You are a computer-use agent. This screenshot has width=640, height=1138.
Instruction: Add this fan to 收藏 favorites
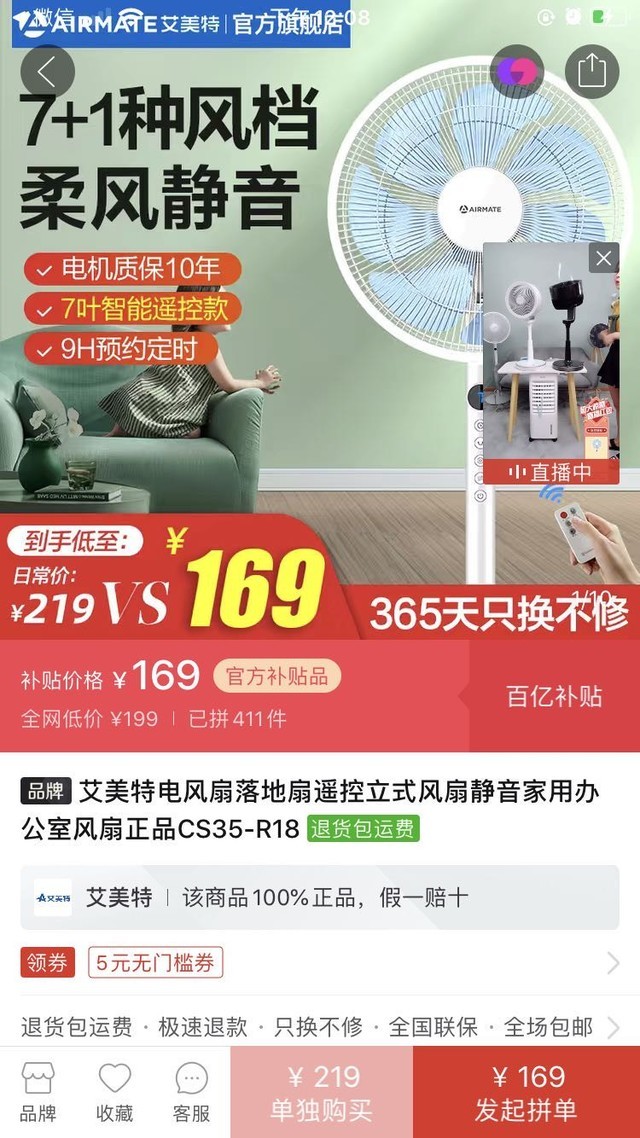point(115,1092)
